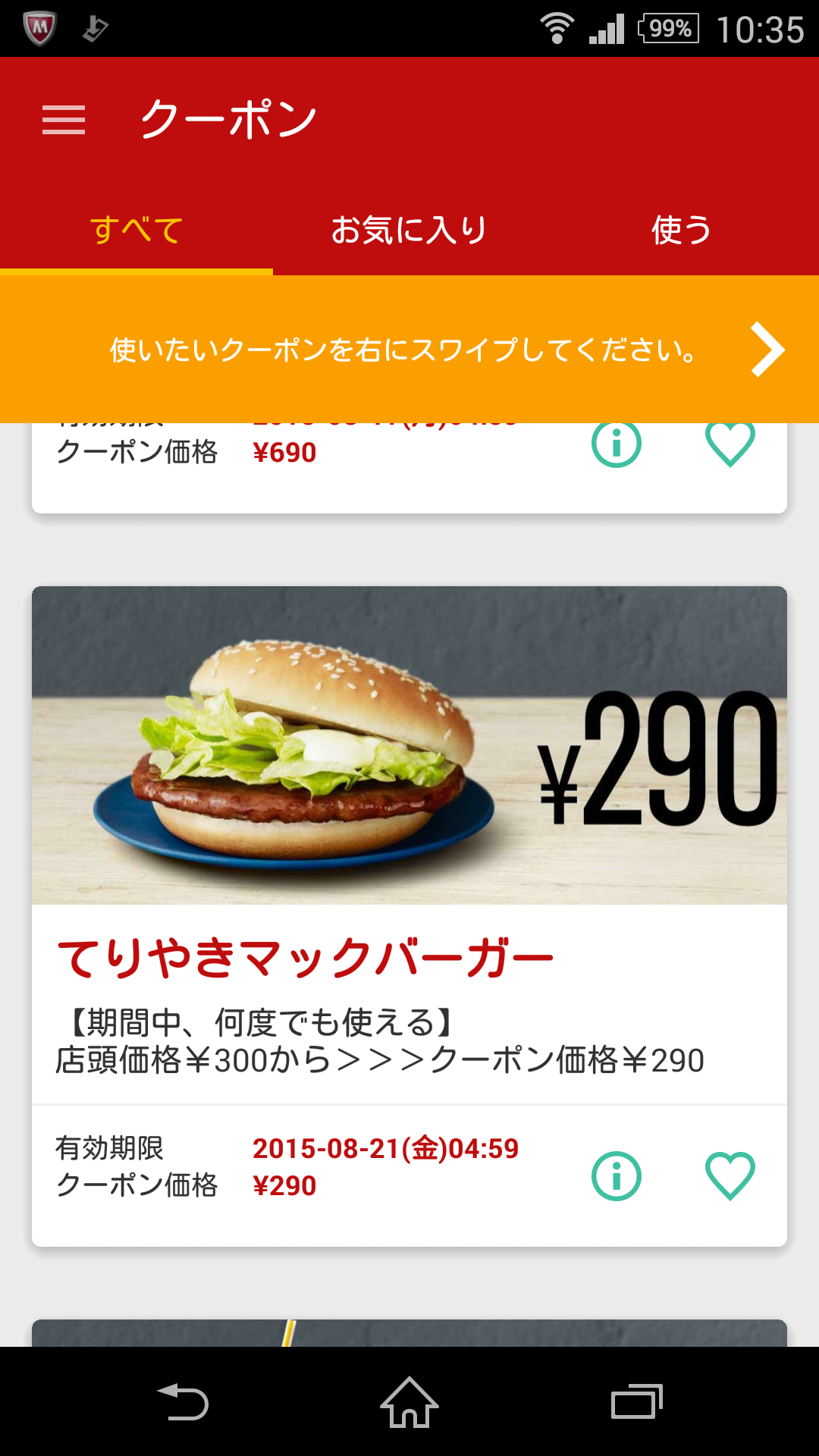Open the hamburger navigation menu
Image resolution: width=819 pixels, height=1456 pixels.
click(x=64, y=120)
